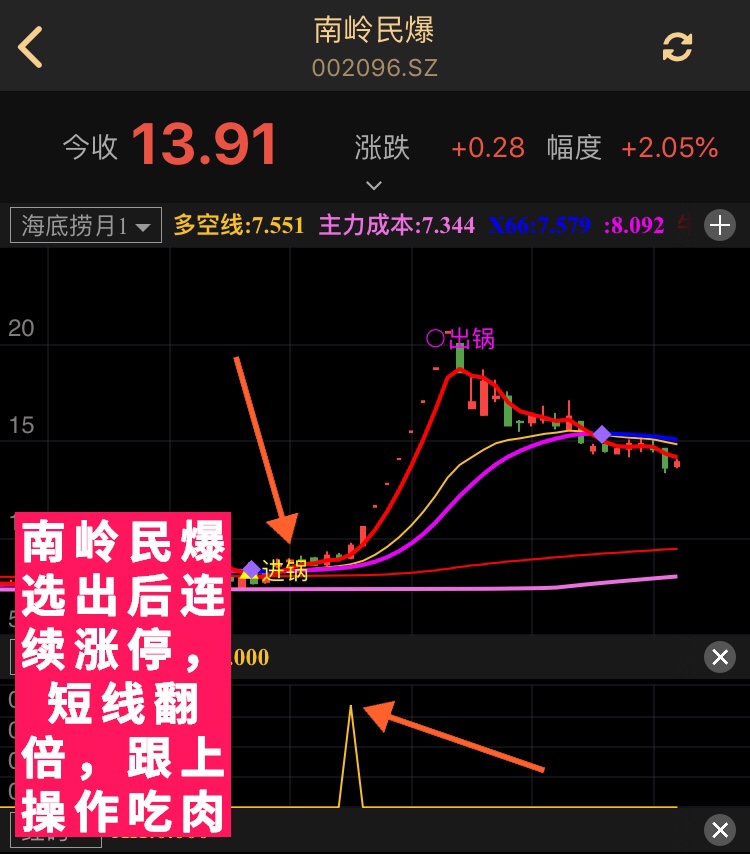This screenshot has width=750, height=854.
Task: Add an indicator with the plus button
Action: 720,226
